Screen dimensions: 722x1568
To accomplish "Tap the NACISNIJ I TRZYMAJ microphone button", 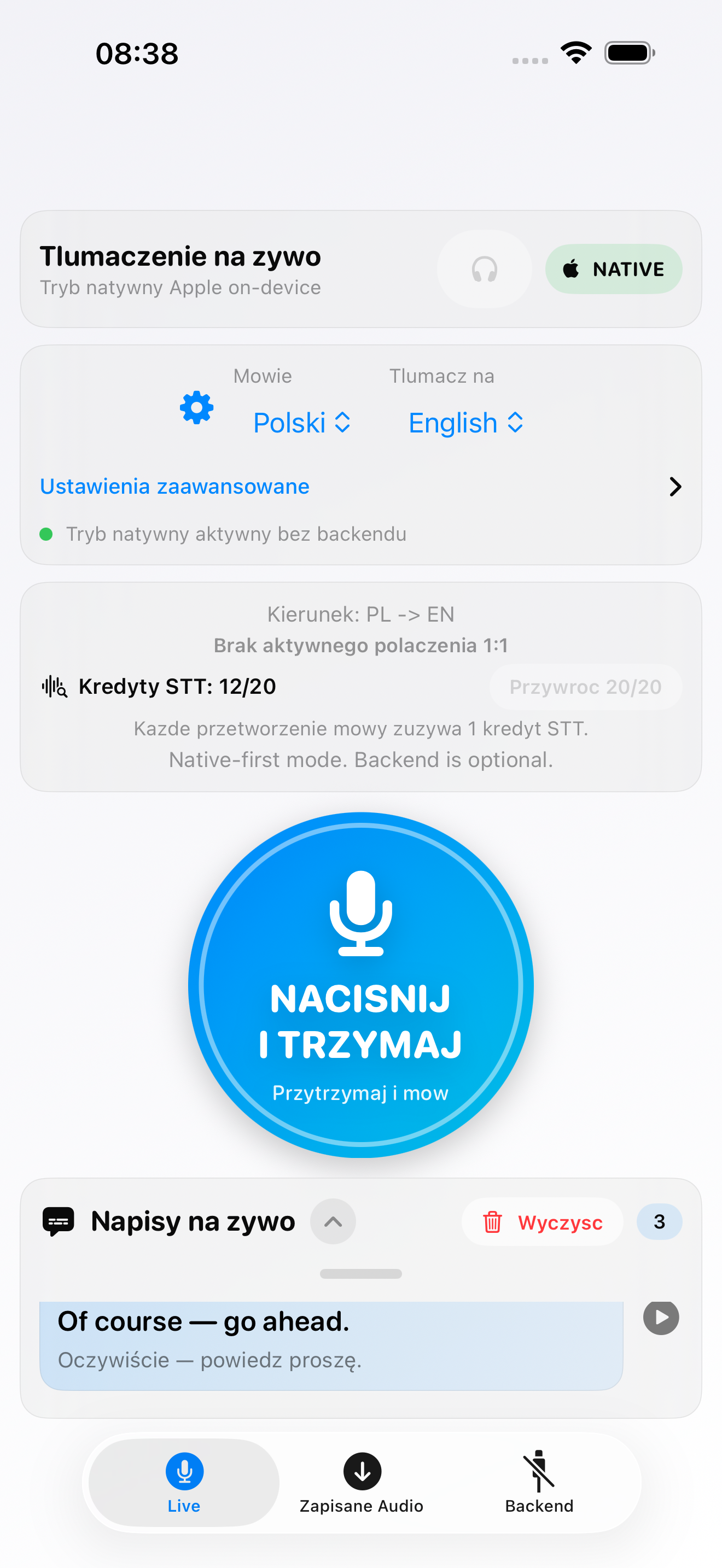I will [360, 984].
